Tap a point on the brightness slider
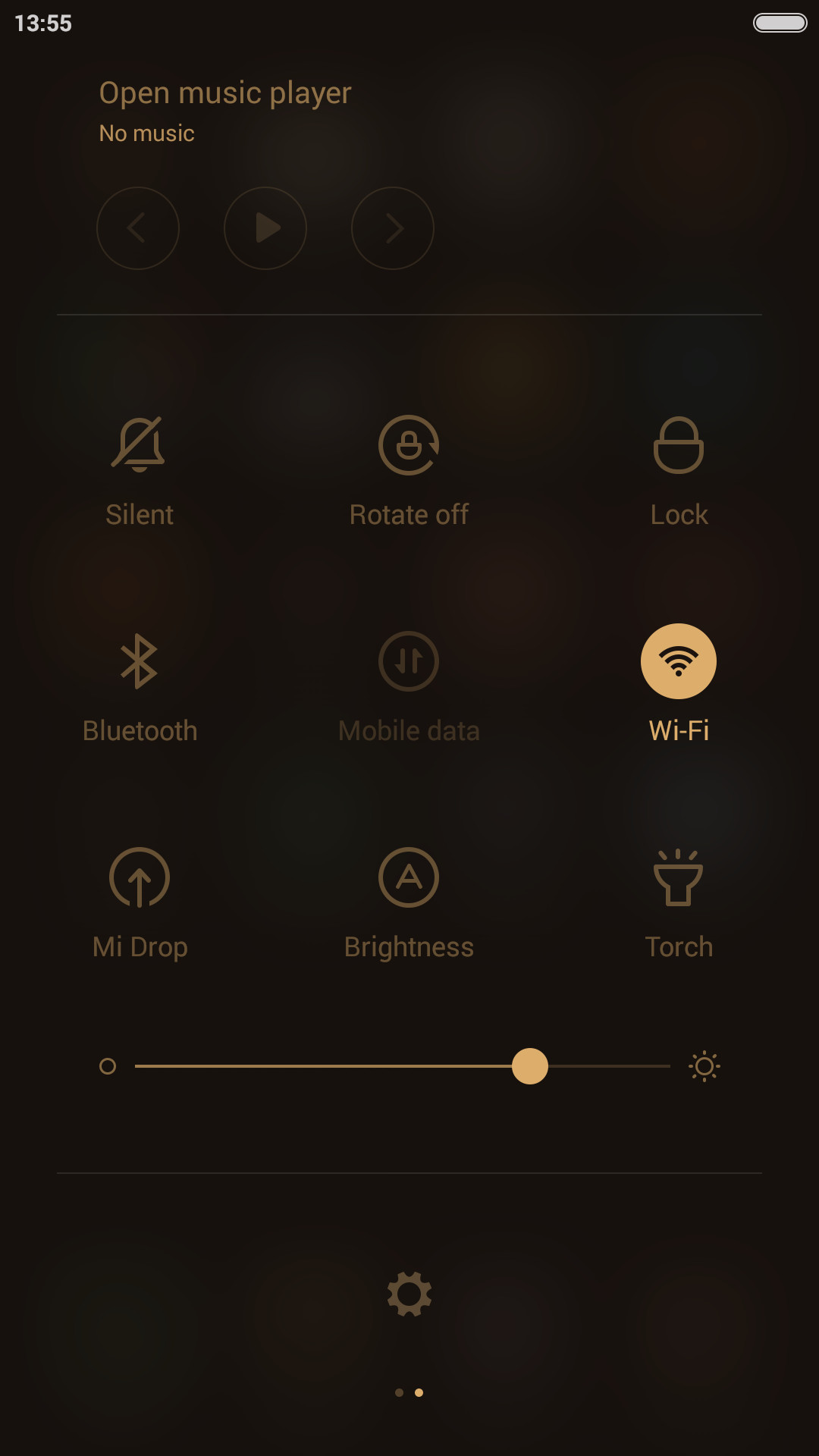Viewport: 819px width, 1456px height. [403, 1066]
